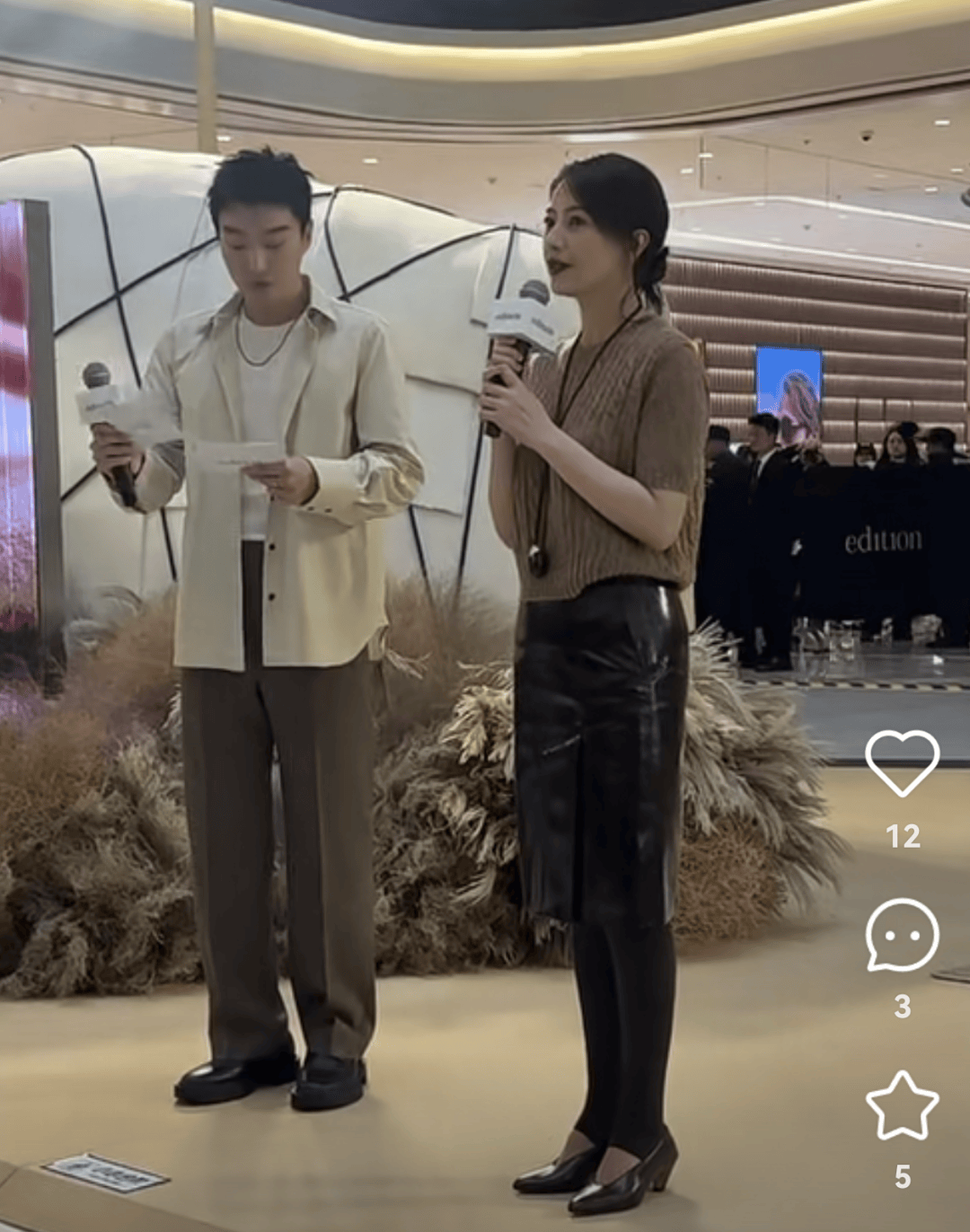Like this video with the heart icon
This screenshot has width=970, height=1232.
pos(902,763)
